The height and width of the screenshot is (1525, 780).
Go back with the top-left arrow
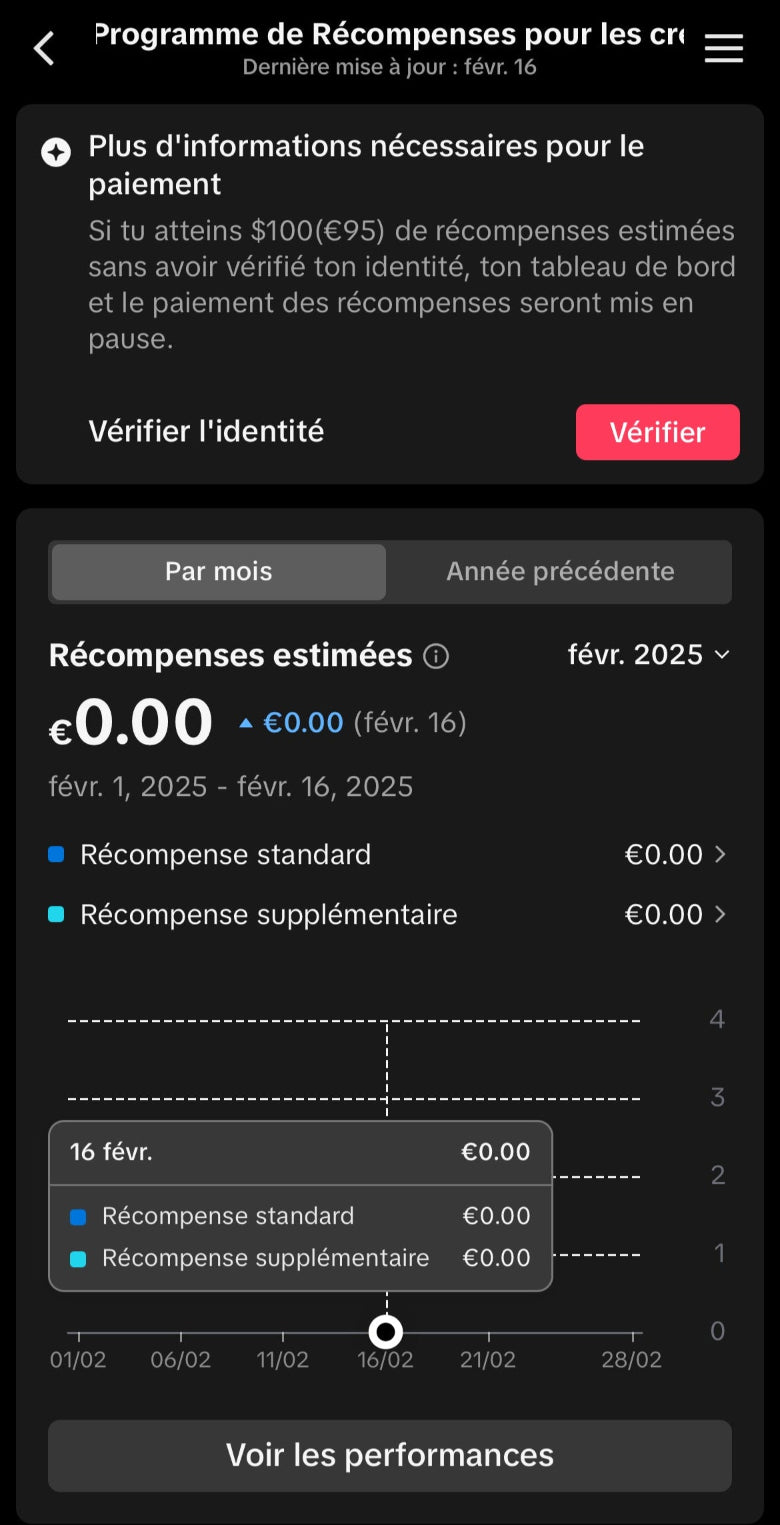pos(44,48)
